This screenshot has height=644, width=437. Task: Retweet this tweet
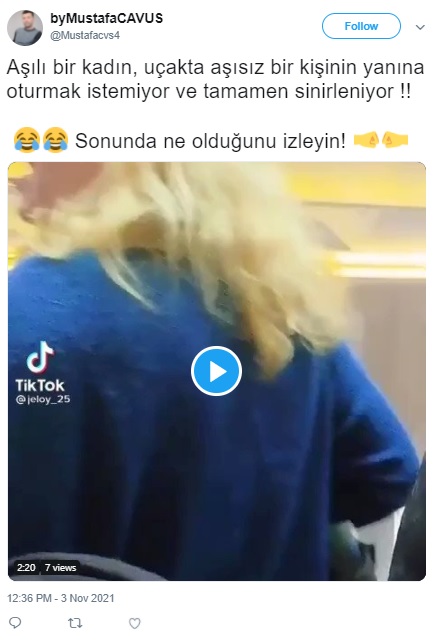point(75,623)
